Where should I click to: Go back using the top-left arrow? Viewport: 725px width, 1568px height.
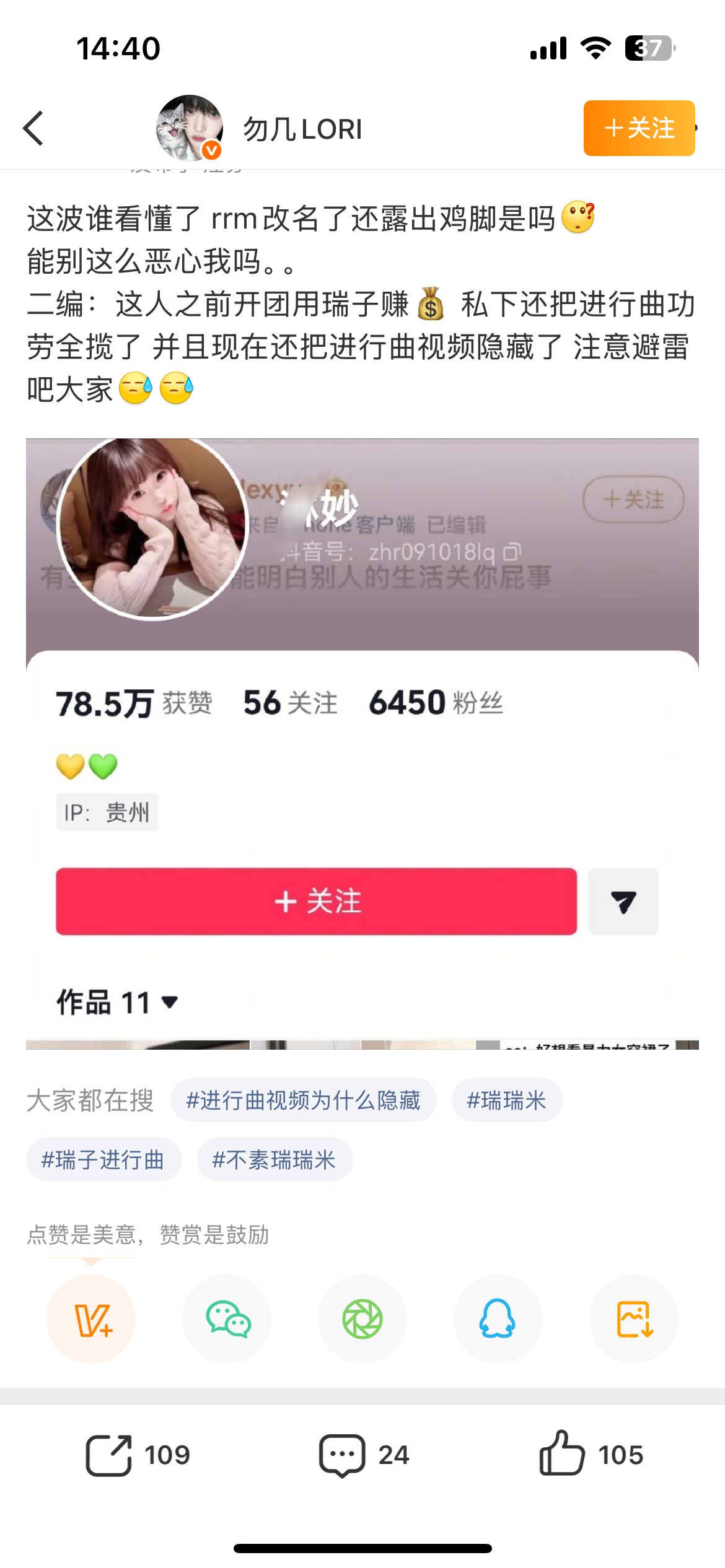click(x=33, y=128)
